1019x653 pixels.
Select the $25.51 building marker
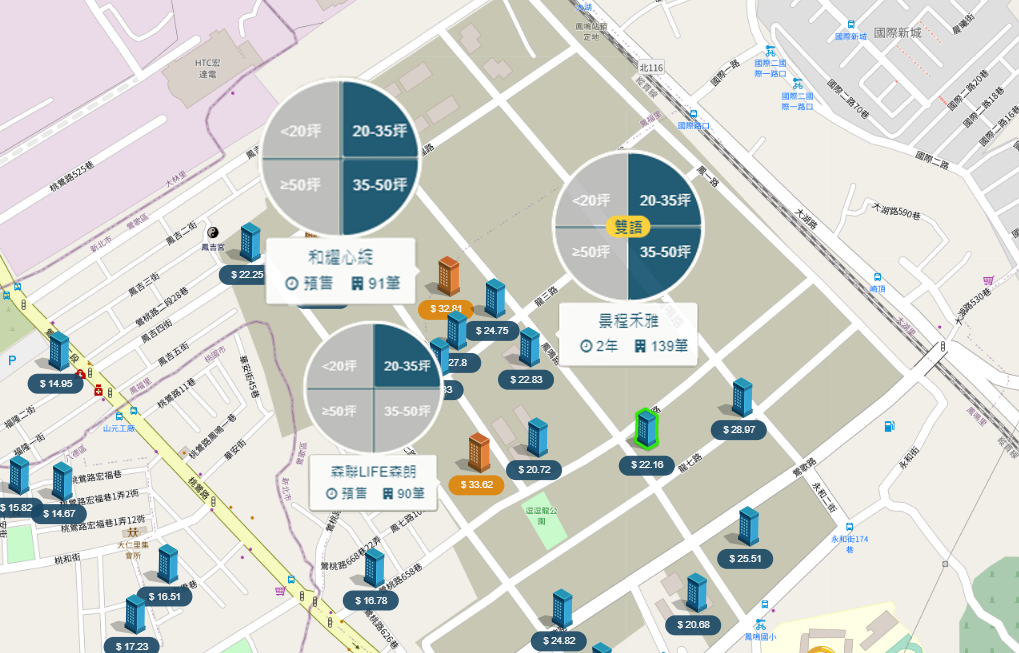(x=748, y=527)
